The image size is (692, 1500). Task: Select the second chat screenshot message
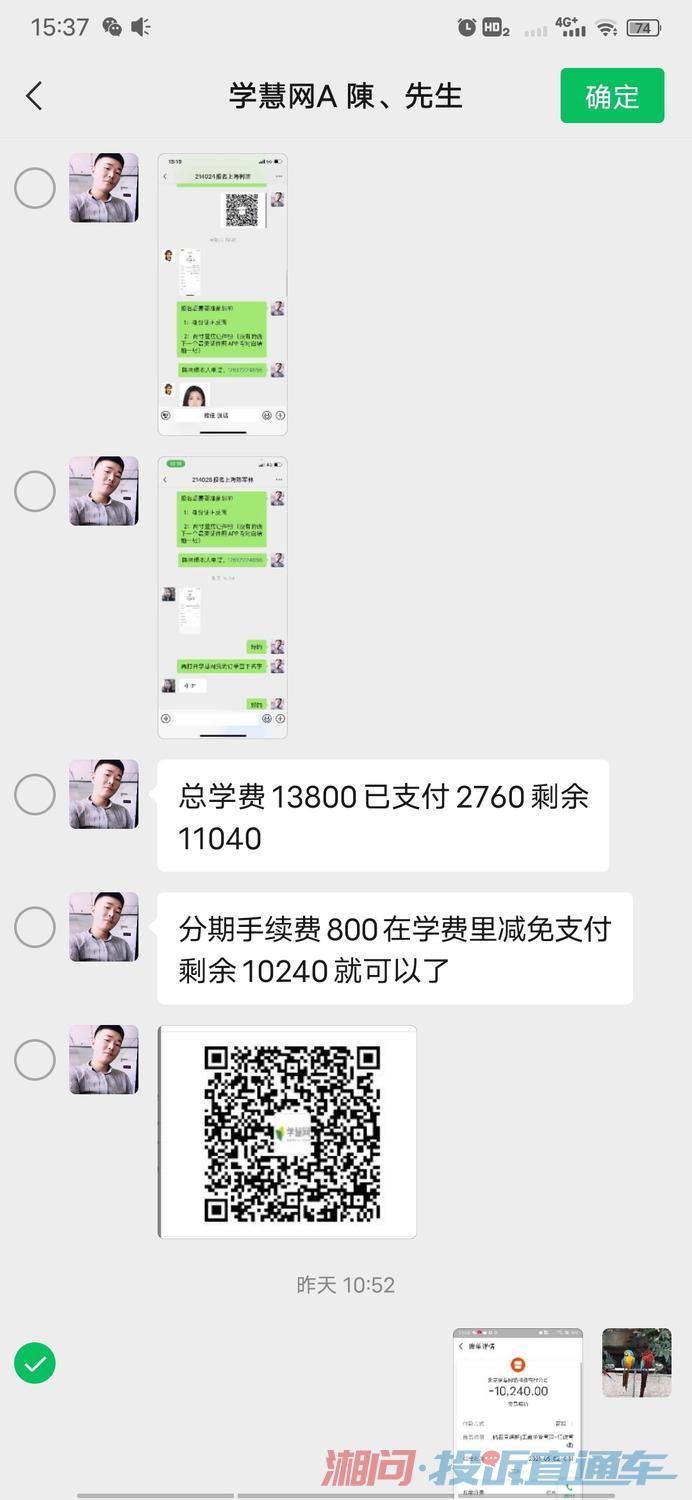(35, 491)
